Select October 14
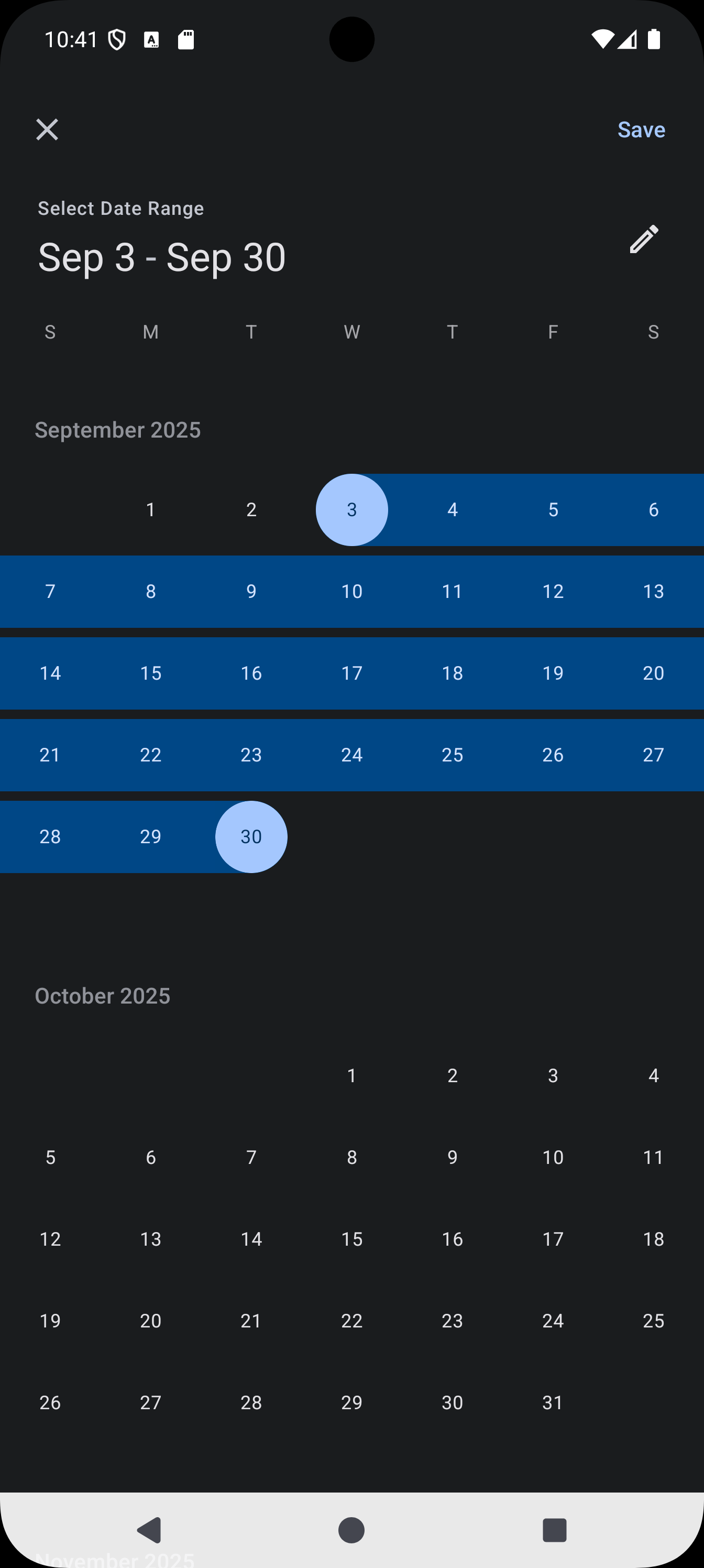The height and width of the screenshot is (1568, 704). [x=251, y=1239]
